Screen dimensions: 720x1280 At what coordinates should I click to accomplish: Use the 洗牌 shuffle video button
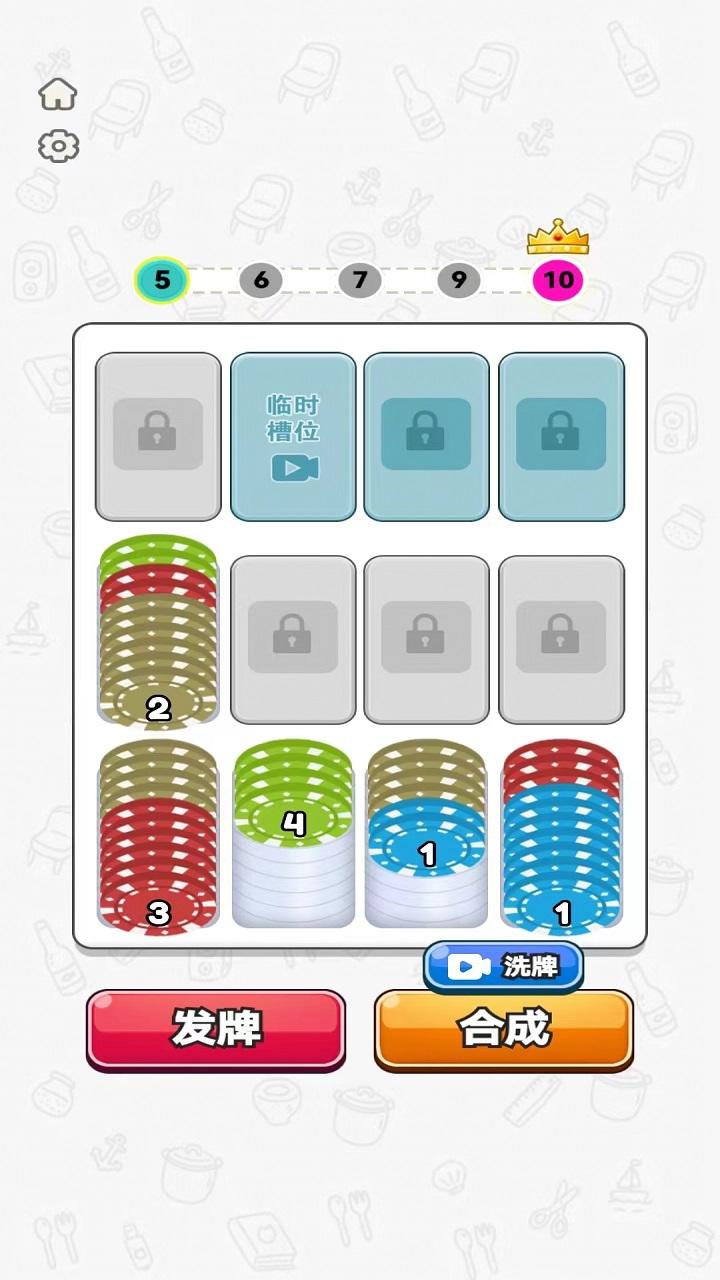click(503, 966)
